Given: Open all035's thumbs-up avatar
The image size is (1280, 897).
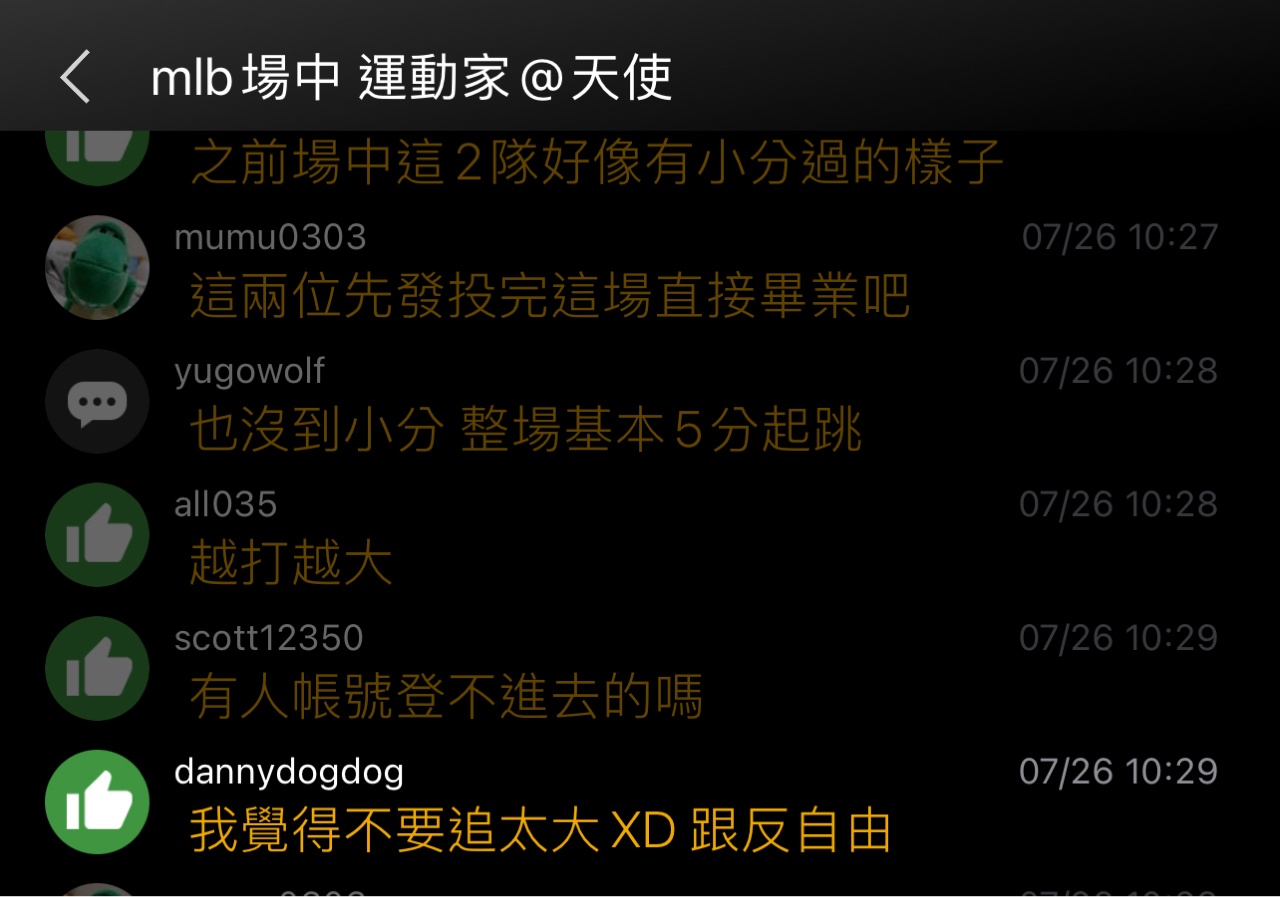Looking at the screenshot, I should pyautogui.click(x=97, y=535).
